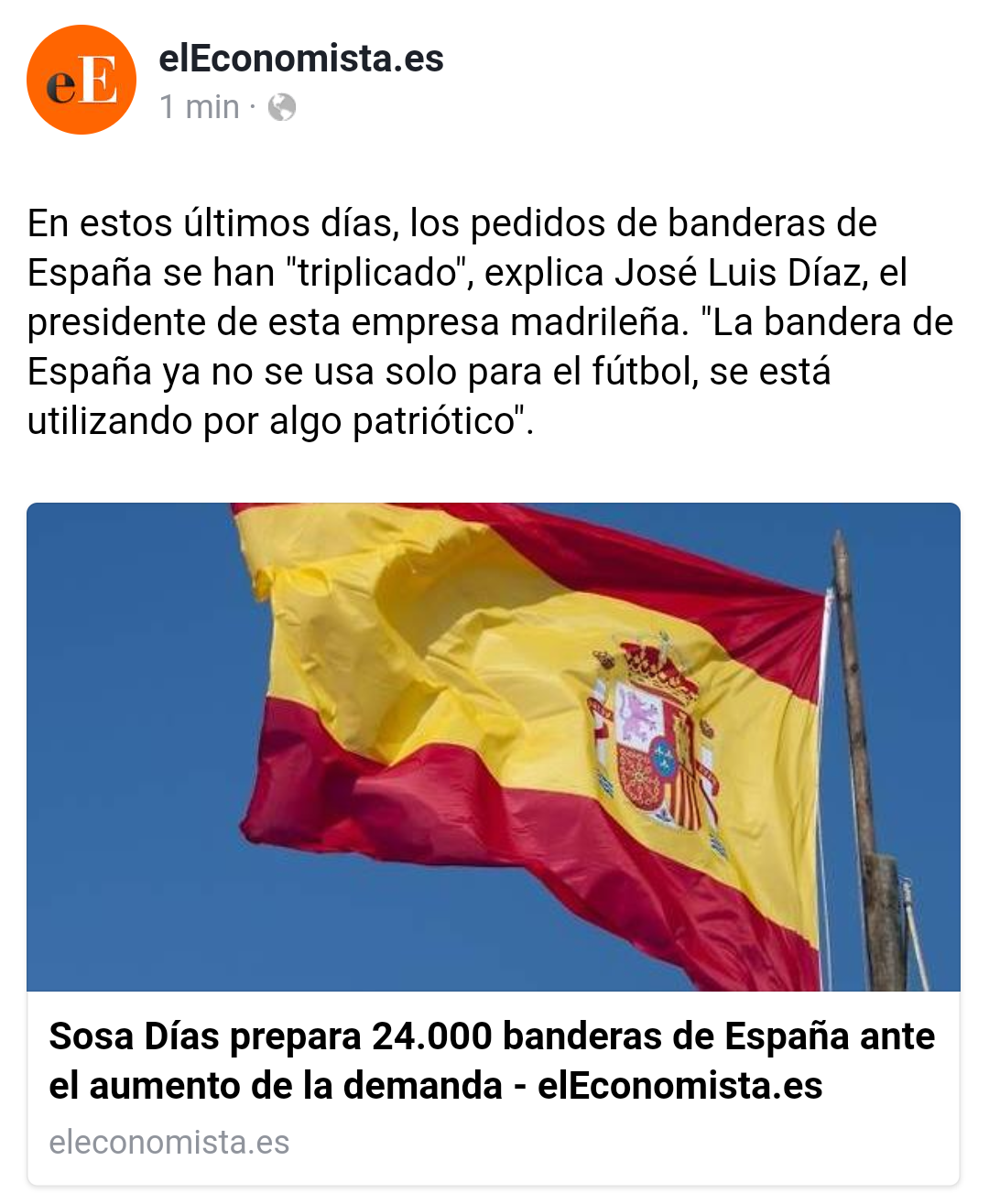Open elEconomista.es profile picture
The height and width of the screenshot is (1204, 989).
(x=82, y=80)
